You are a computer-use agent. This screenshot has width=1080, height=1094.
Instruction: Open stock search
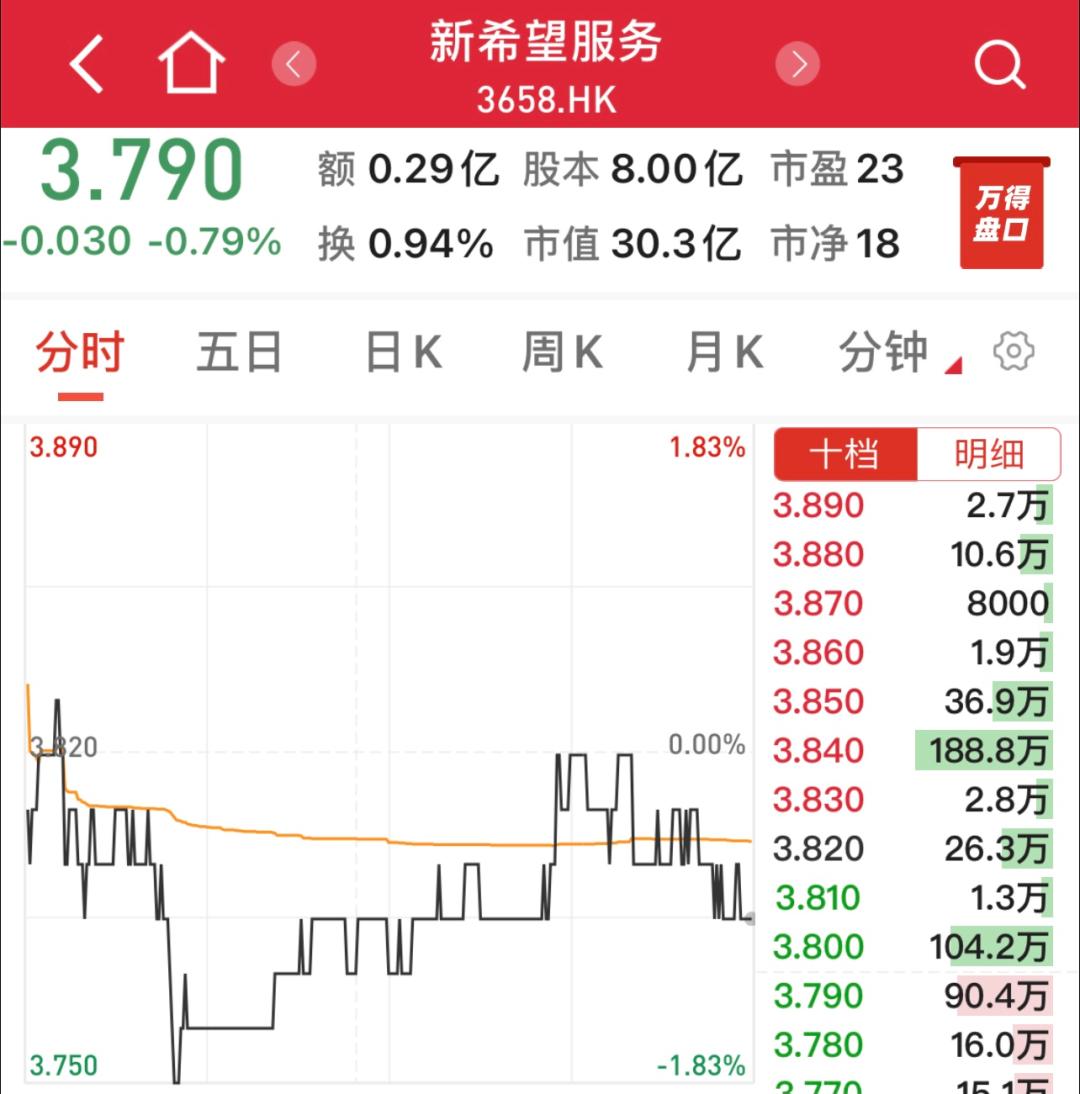coord(999,64)
